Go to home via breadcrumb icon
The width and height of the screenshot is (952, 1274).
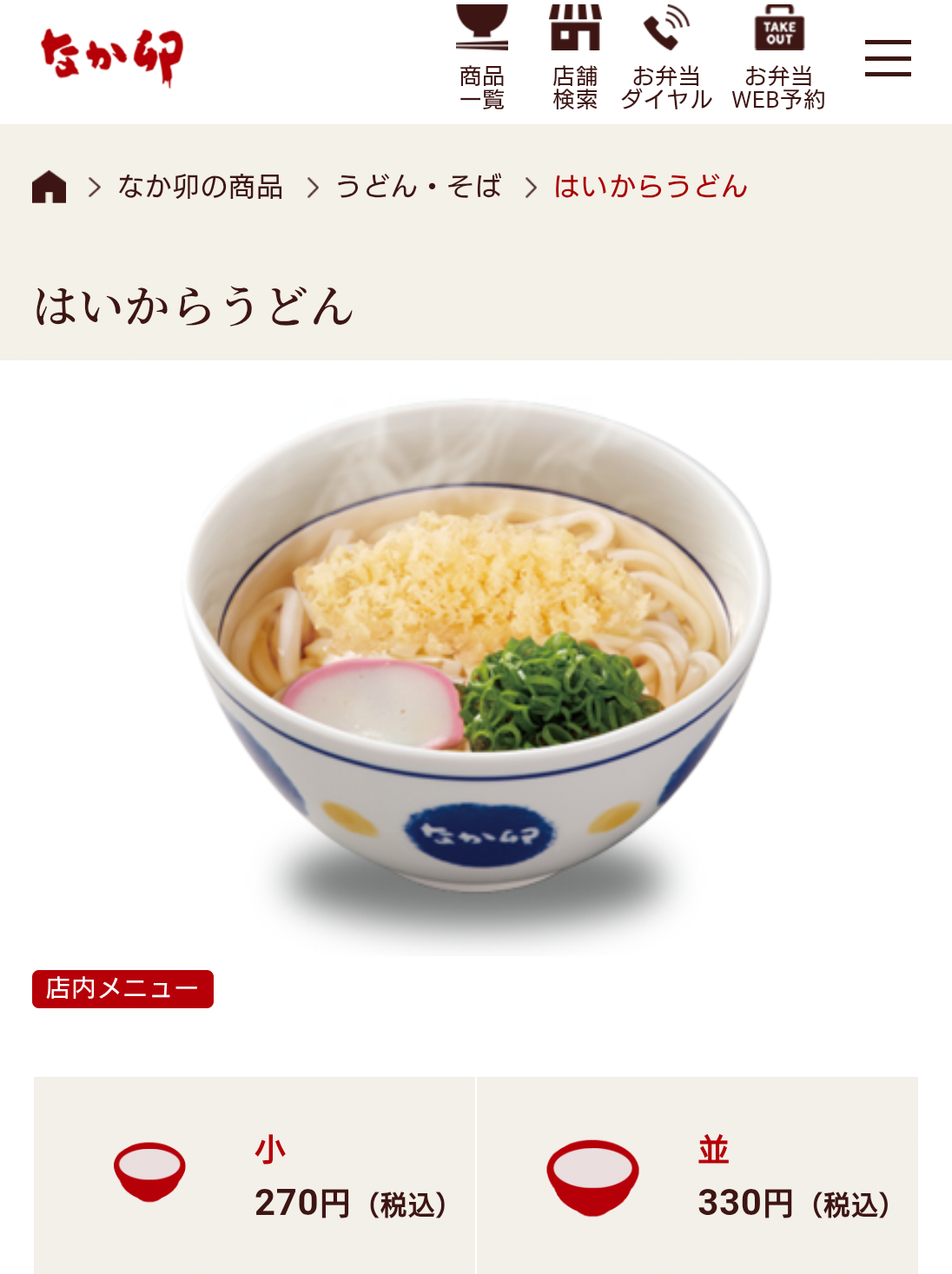pos(50,187)
